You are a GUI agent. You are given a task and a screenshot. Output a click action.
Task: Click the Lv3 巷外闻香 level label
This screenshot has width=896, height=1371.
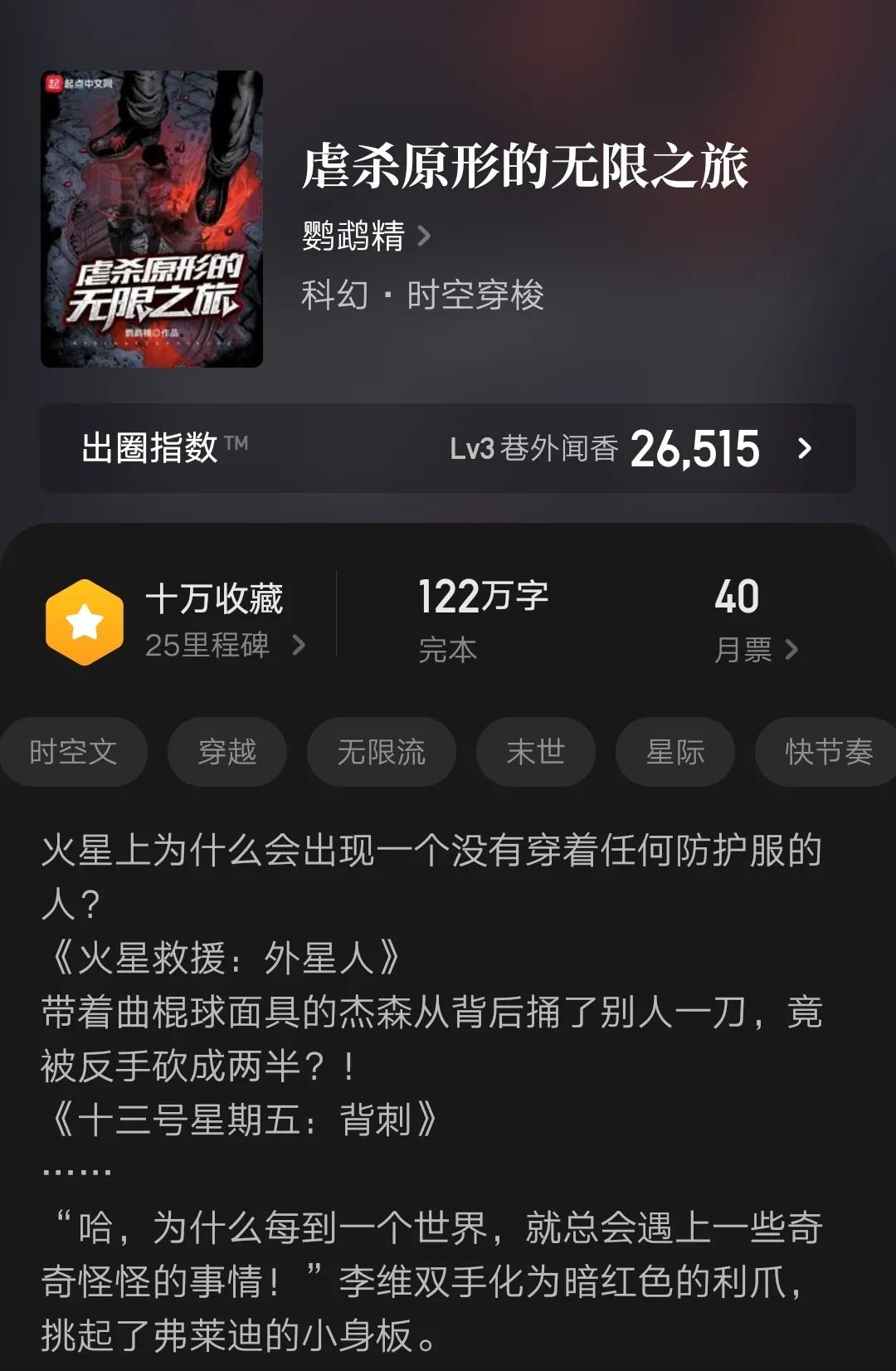(x=531, y=449)
